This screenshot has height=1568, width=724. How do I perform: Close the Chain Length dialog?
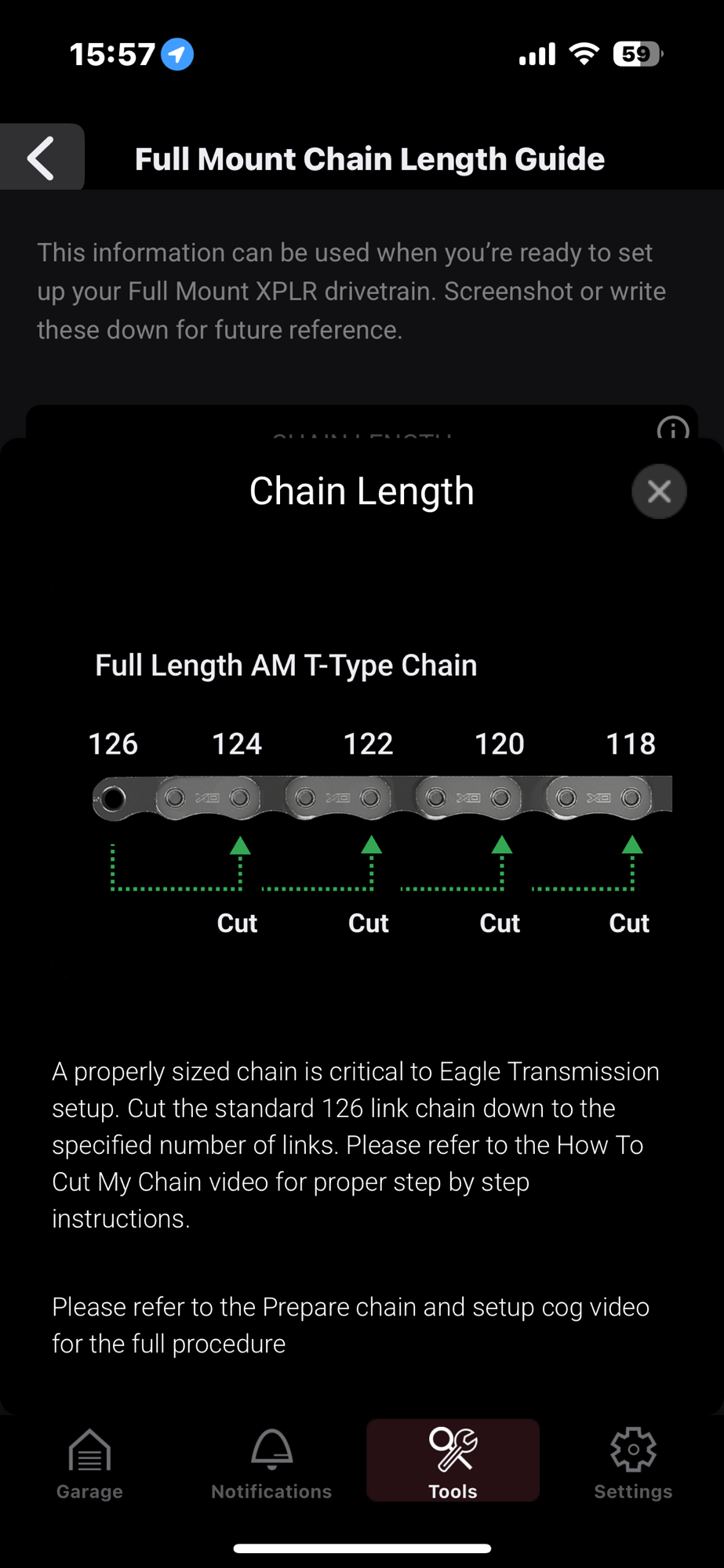(x=659, y=492)
